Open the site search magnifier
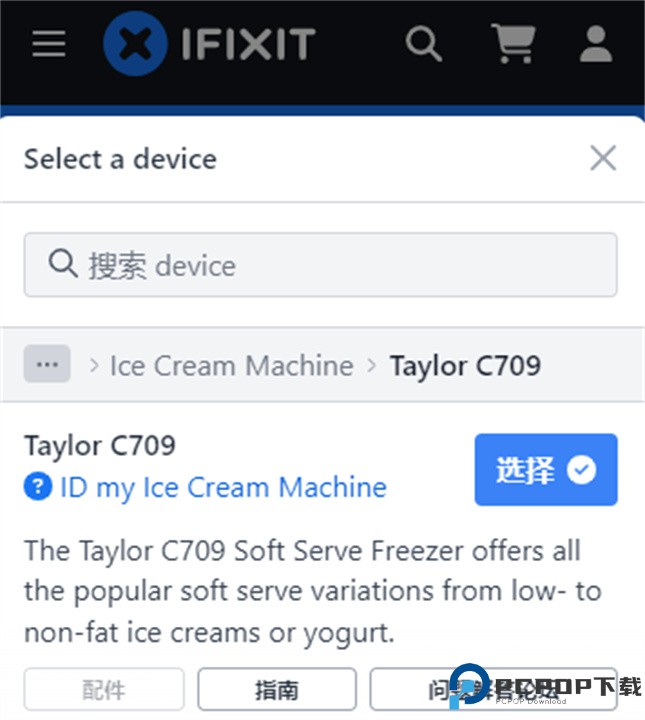 pyautogui.click(x=423, y=44)
